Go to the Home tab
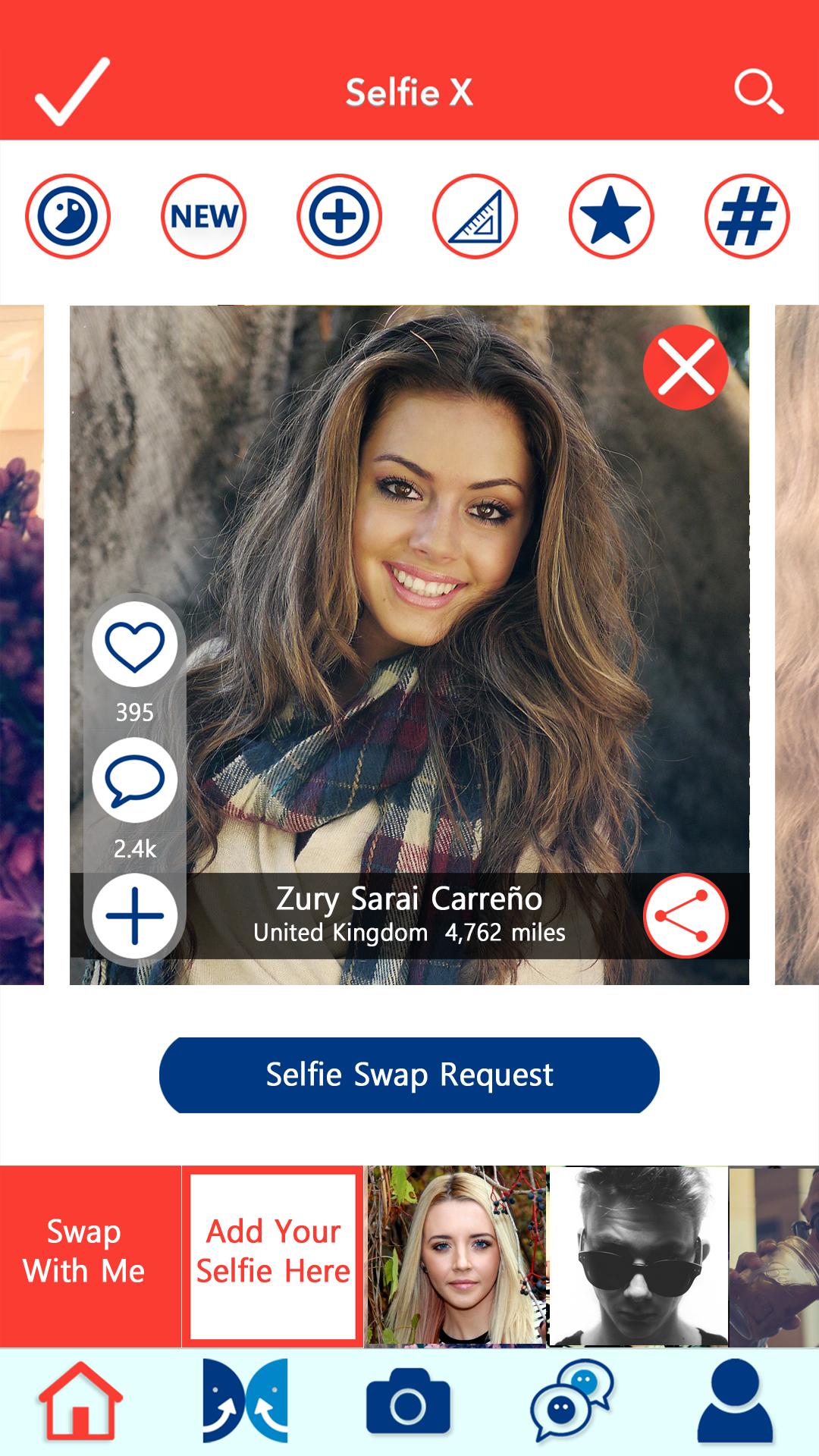The width and height of the screenshot is (819, 1456). tap(80, 1401)
